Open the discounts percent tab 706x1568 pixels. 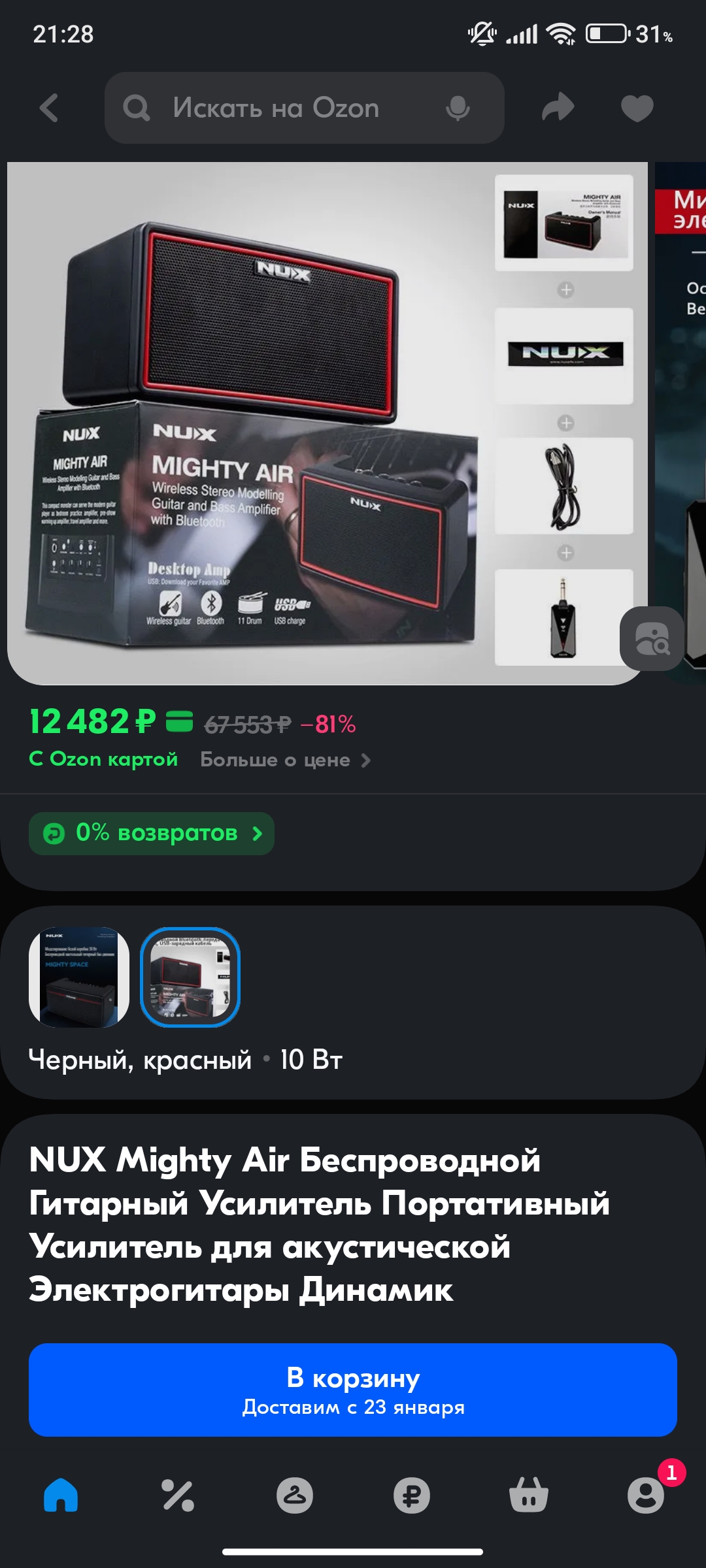coord(178,1495)
